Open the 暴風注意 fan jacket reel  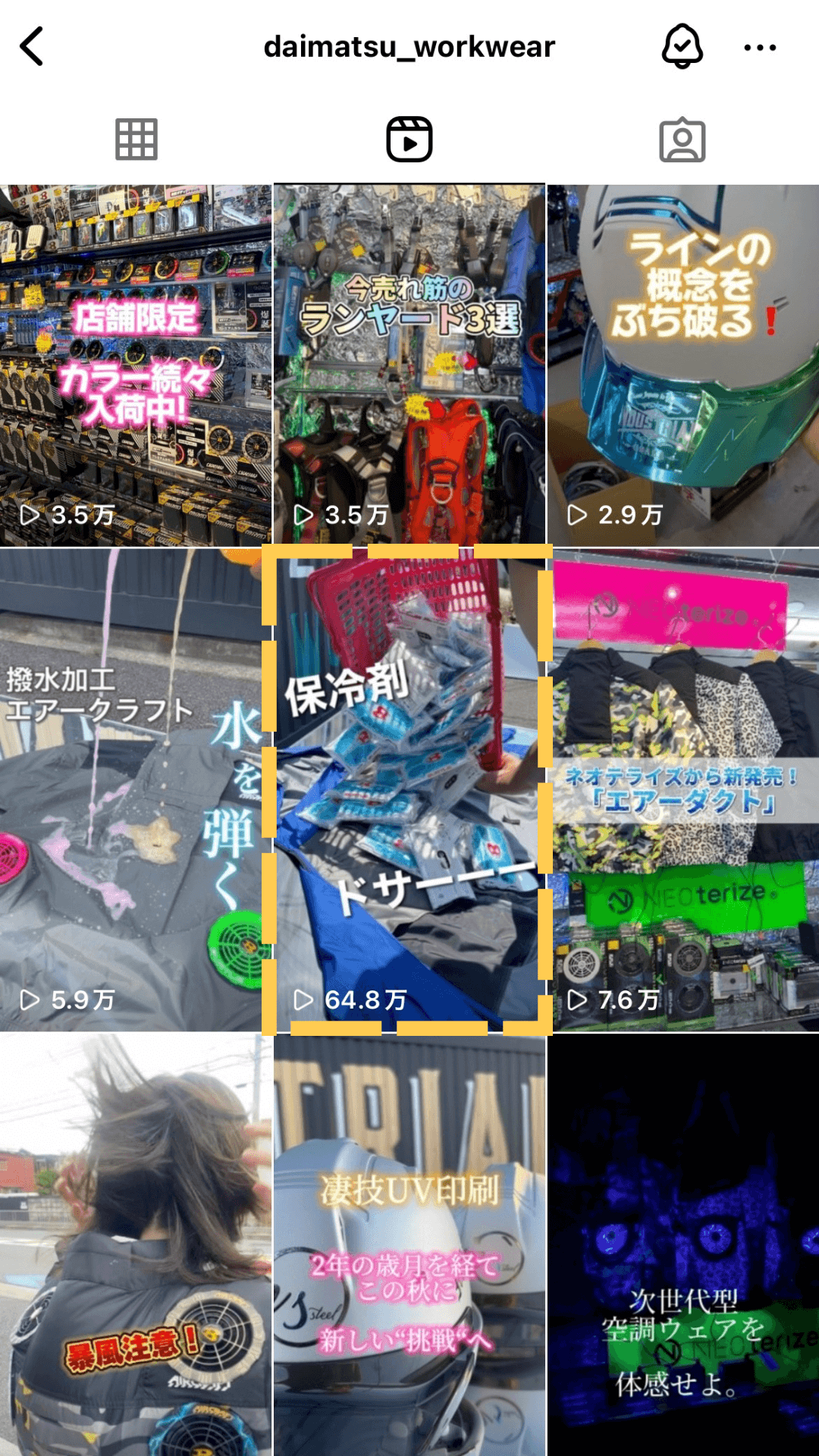pyautogui.click(x=136, y=1245)
